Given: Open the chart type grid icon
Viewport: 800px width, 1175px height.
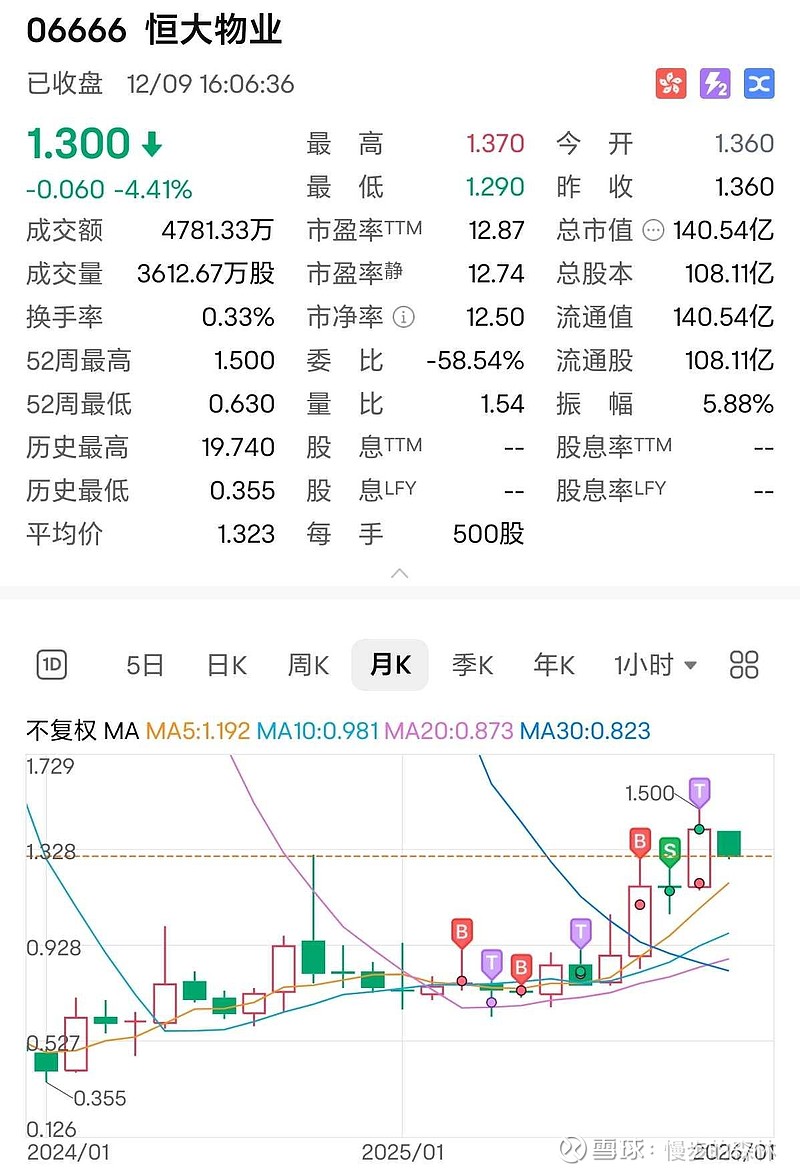Looking at the screenshot, I should click(743, 664).
